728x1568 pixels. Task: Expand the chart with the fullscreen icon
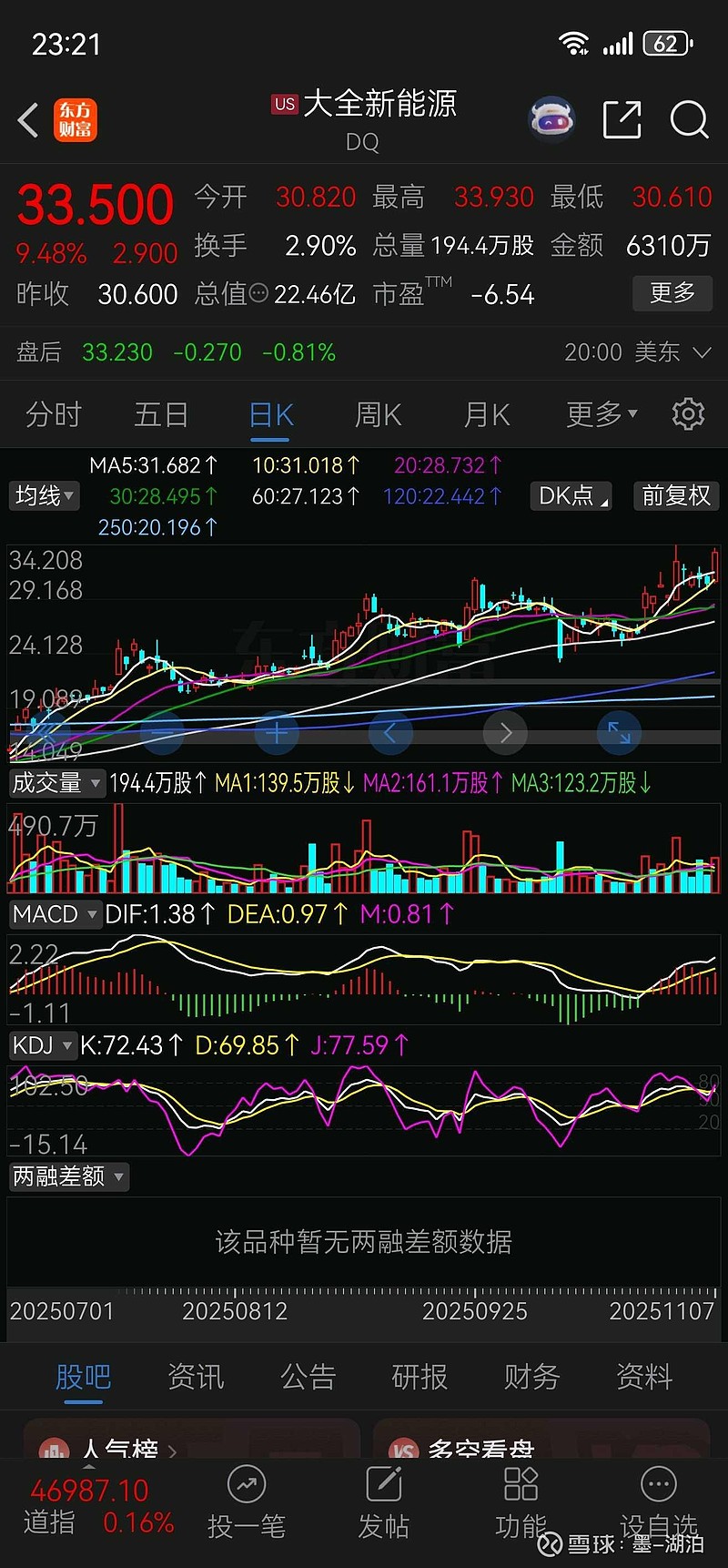point(619,732)
